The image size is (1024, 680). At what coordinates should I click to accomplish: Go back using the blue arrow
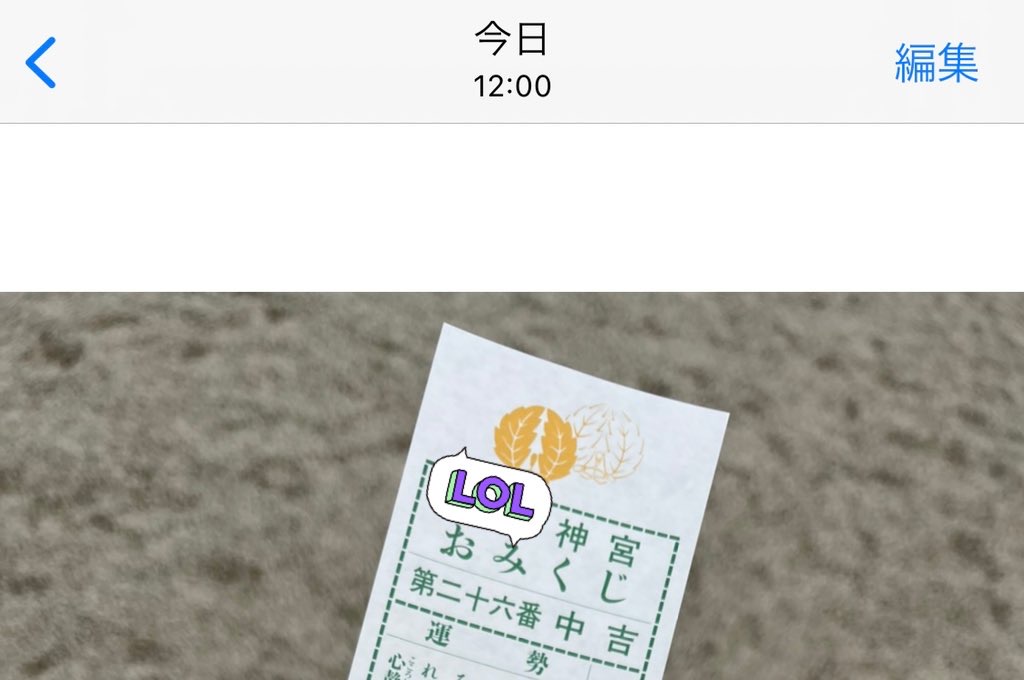tap(40, 63)
